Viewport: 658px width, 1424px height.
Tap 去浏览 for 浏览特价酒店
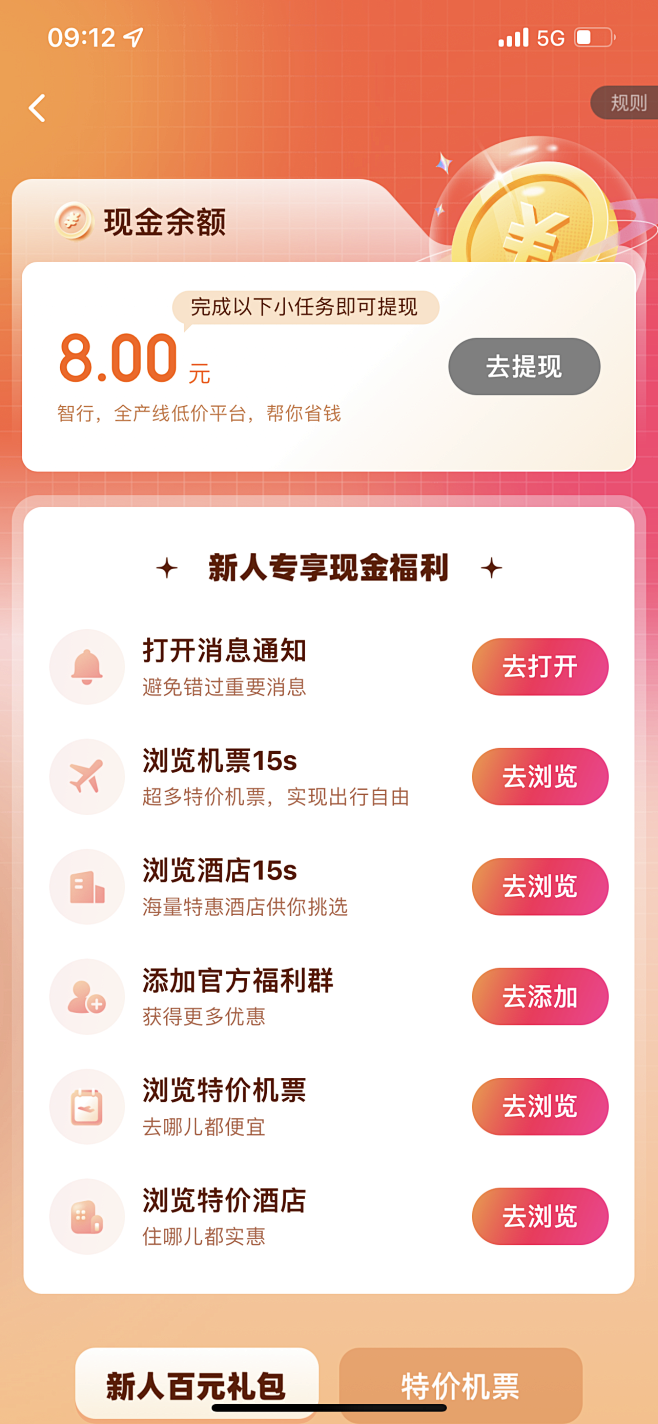click(540, 1217)
